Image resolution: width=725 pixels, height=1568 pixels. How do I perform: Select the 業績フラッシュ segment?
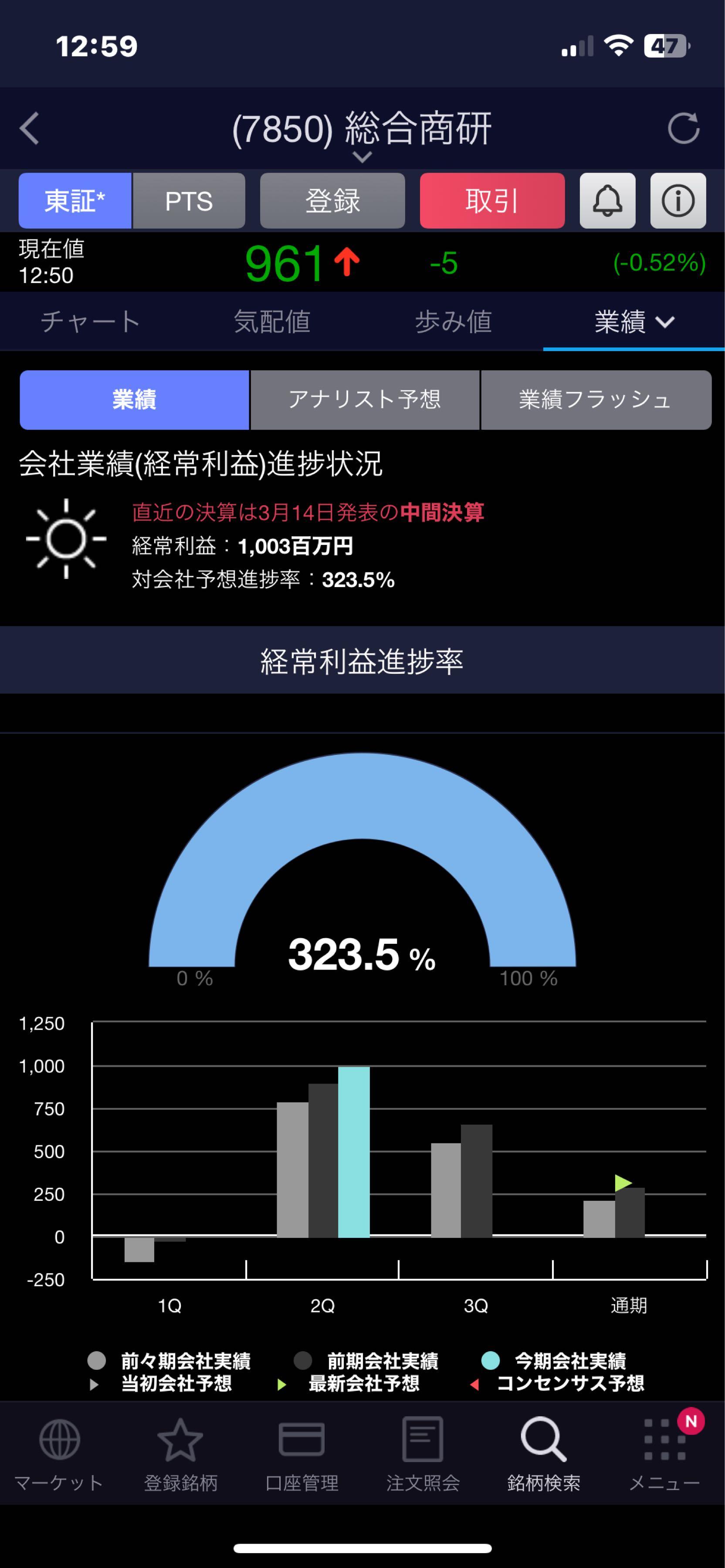point(595,400)
